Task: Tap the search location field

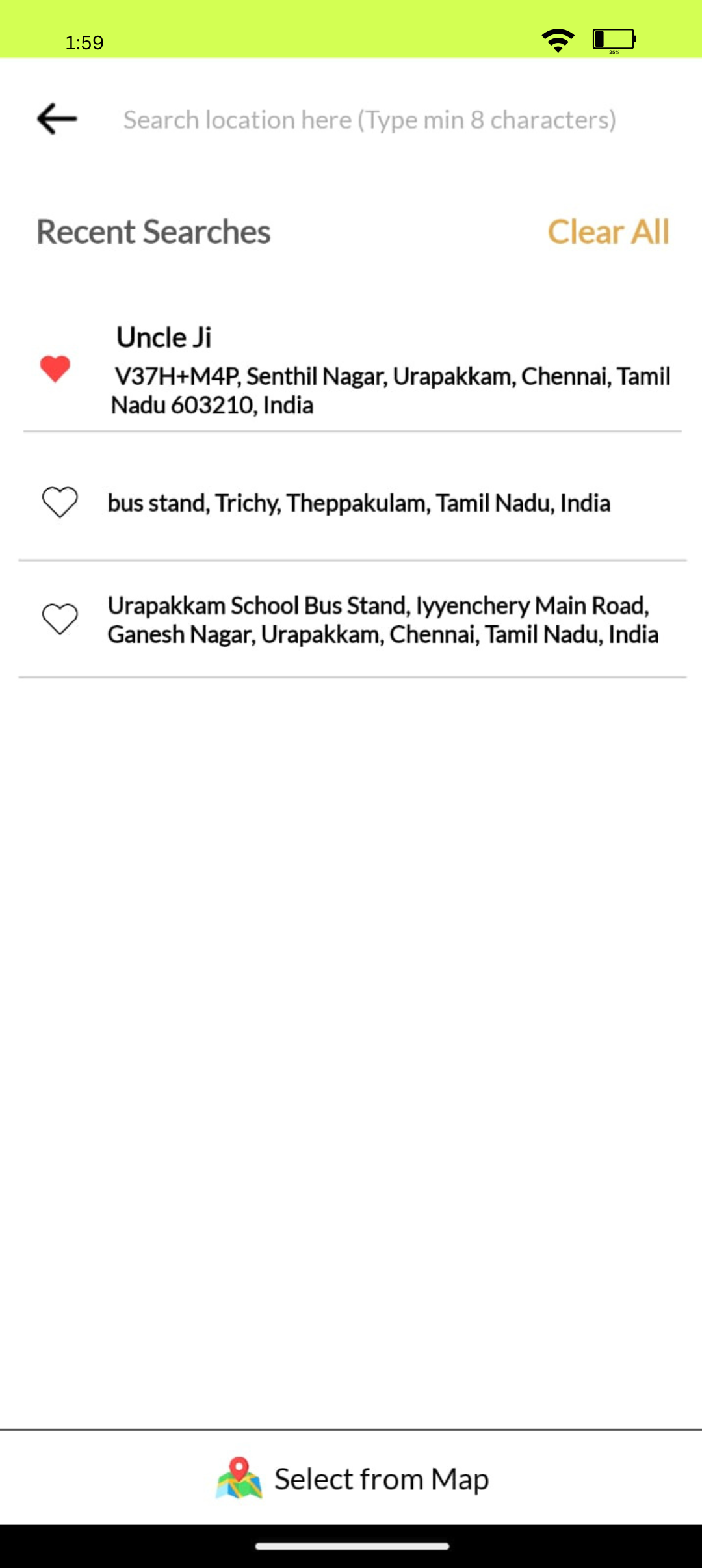Action: (x=369, y=120)
